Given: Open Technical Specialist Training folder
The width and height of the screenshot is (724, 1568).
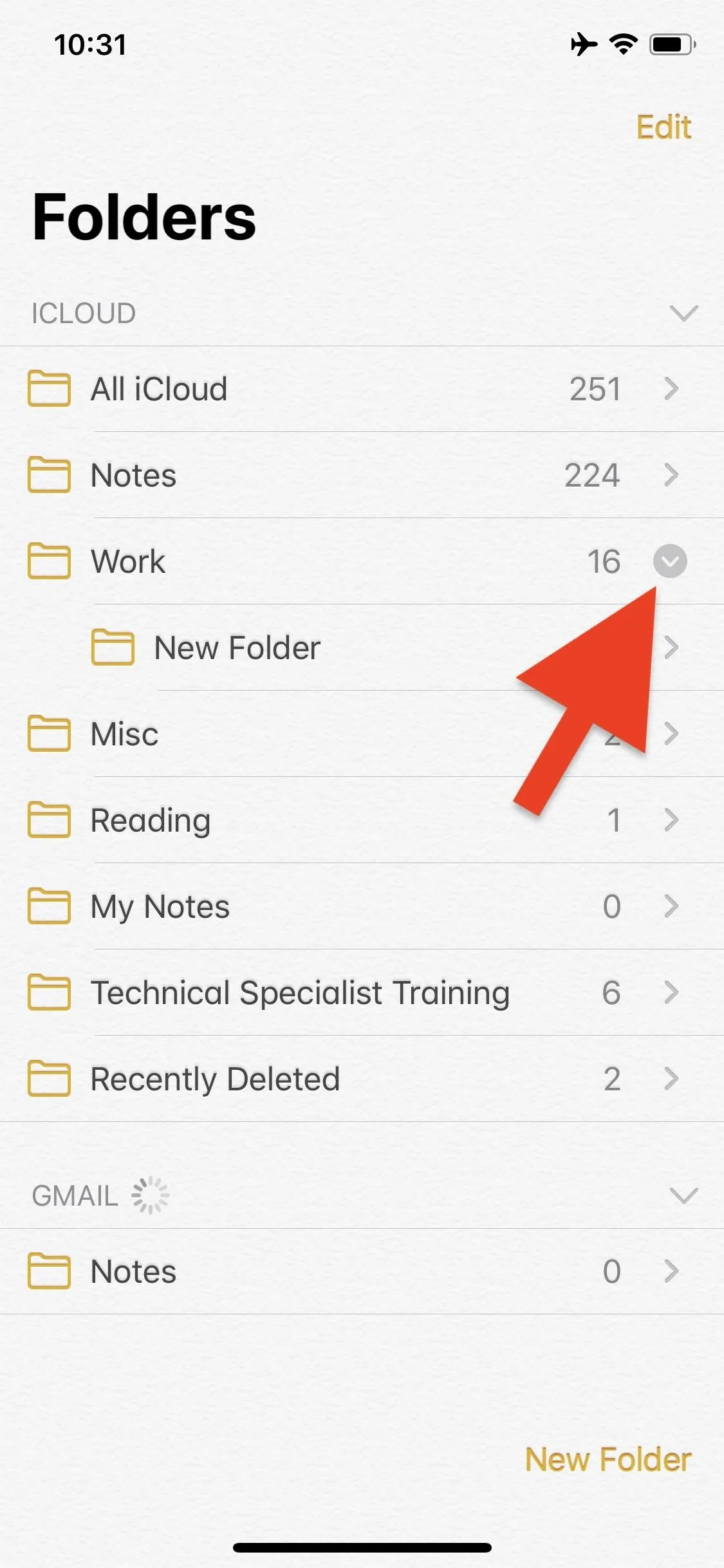Looking at the screenshot, I should click(x=362, y=993).
